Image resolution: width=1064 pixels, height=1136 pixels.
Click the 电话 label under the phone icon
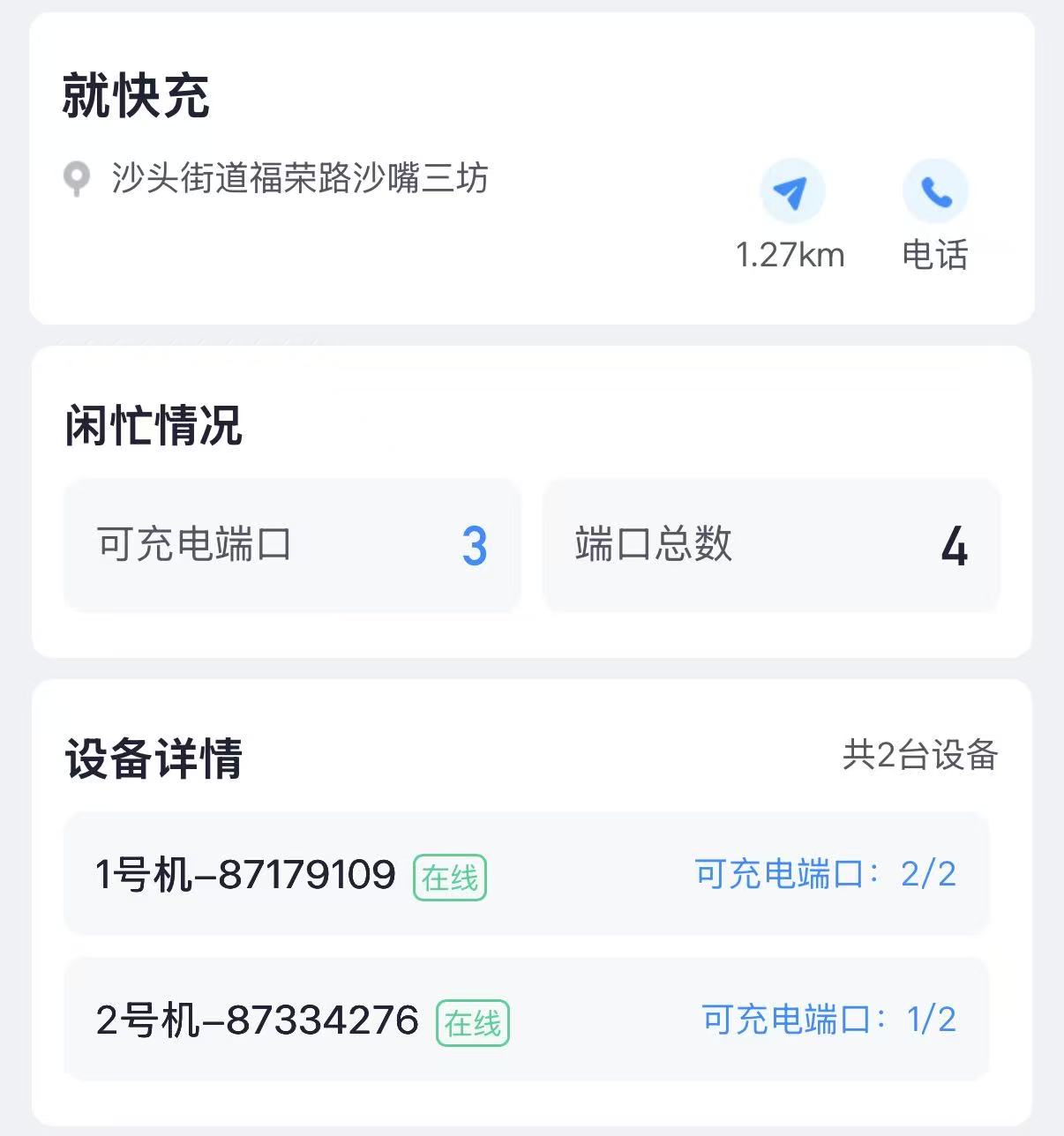(x=934, y=258)
